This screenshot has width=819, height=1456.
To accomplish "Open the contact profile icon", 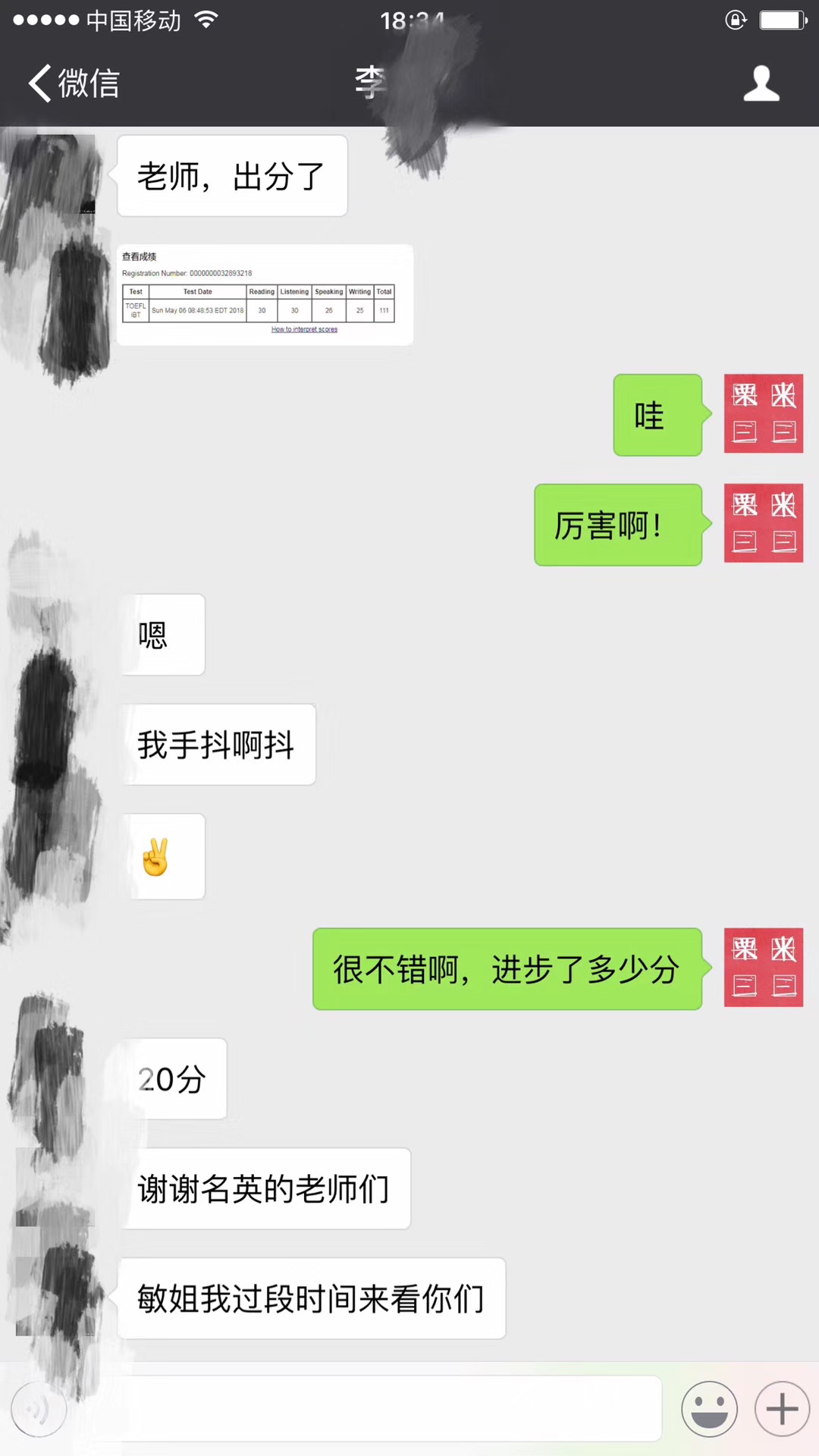I will [761, 83].
